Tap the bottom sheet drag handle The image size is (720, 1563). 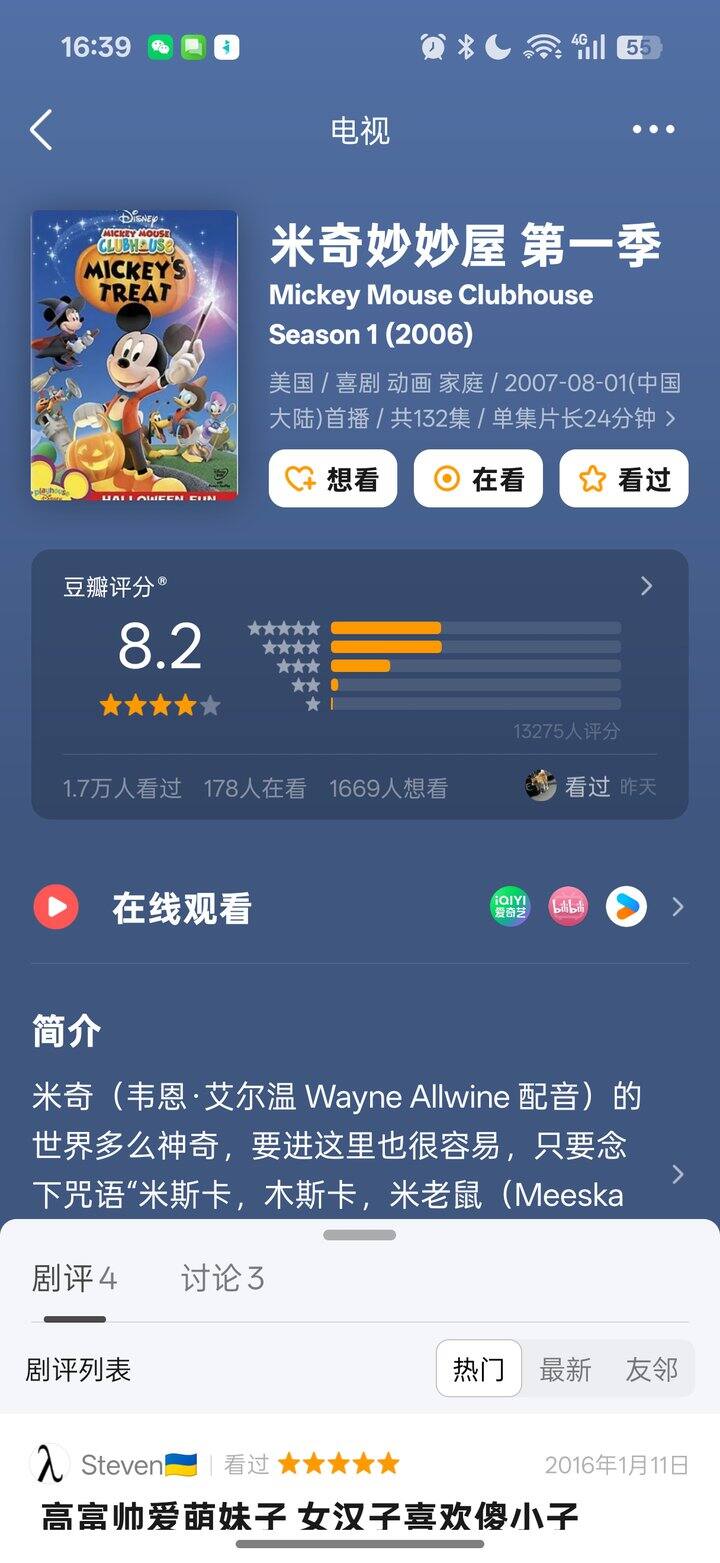[x=360, y=1235]
